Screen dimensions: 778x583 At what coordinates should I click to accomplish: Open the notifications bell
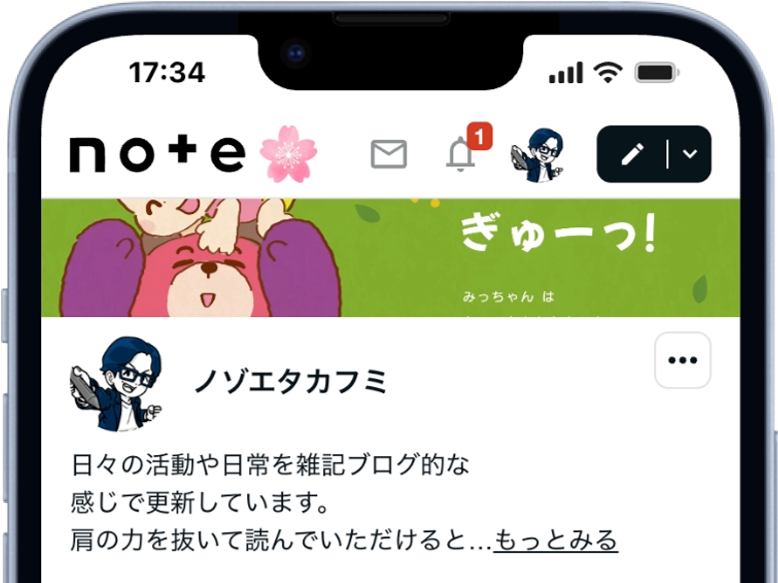coord(461,155)
